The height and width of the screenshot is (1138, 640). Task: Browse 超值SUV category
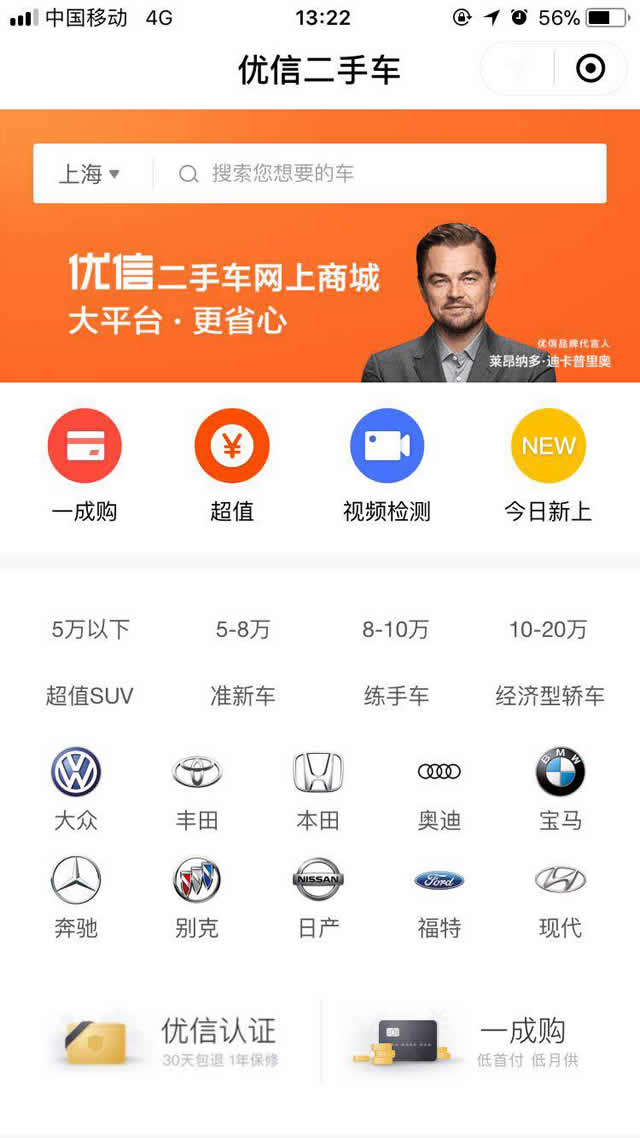[x=89, y=696]
